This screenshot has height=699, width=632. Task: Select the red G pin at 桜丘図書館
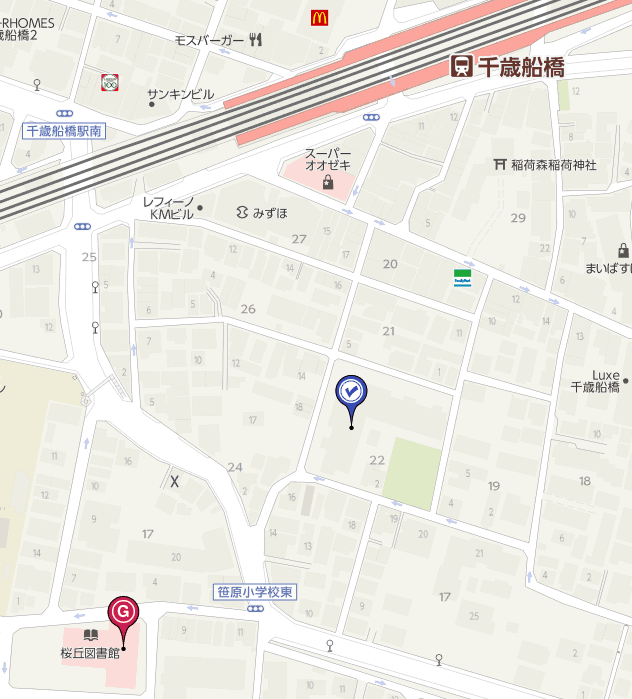coord(122,611)
